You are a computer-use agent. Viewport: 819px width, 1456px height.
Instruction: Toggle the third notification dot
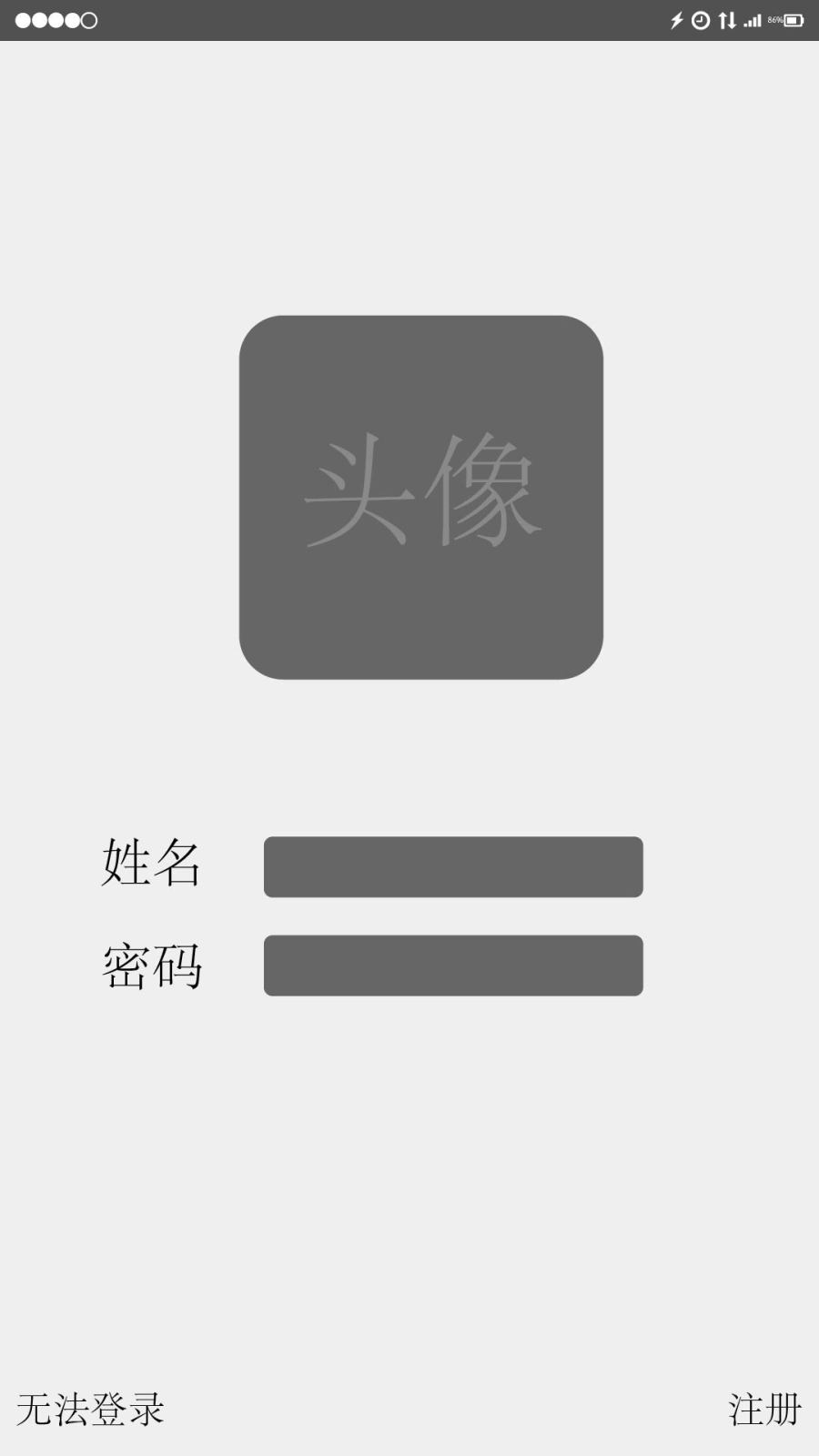click(55, 19)
